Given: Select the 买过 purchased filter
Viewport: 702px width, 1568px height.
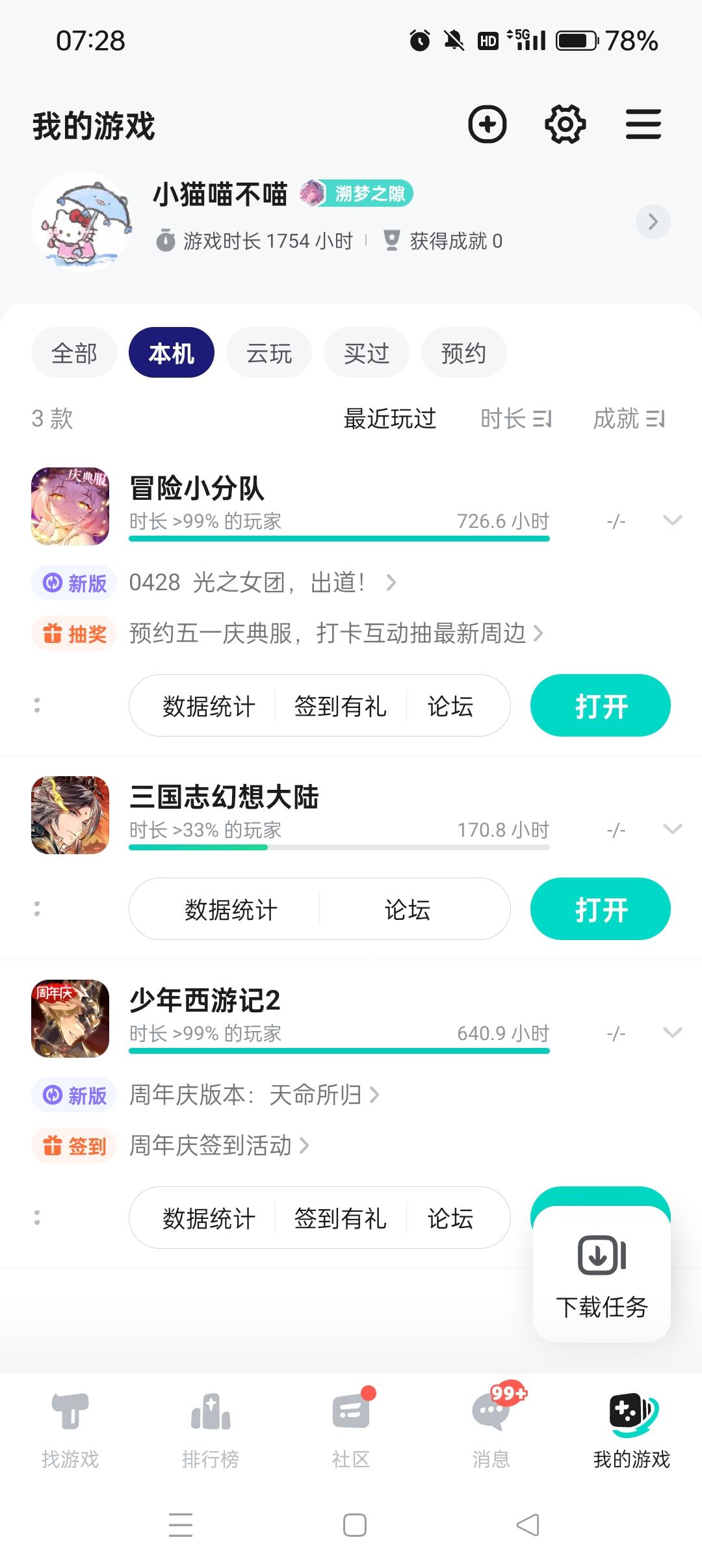Looking at the screenshot, I should (x=366, y=352).
